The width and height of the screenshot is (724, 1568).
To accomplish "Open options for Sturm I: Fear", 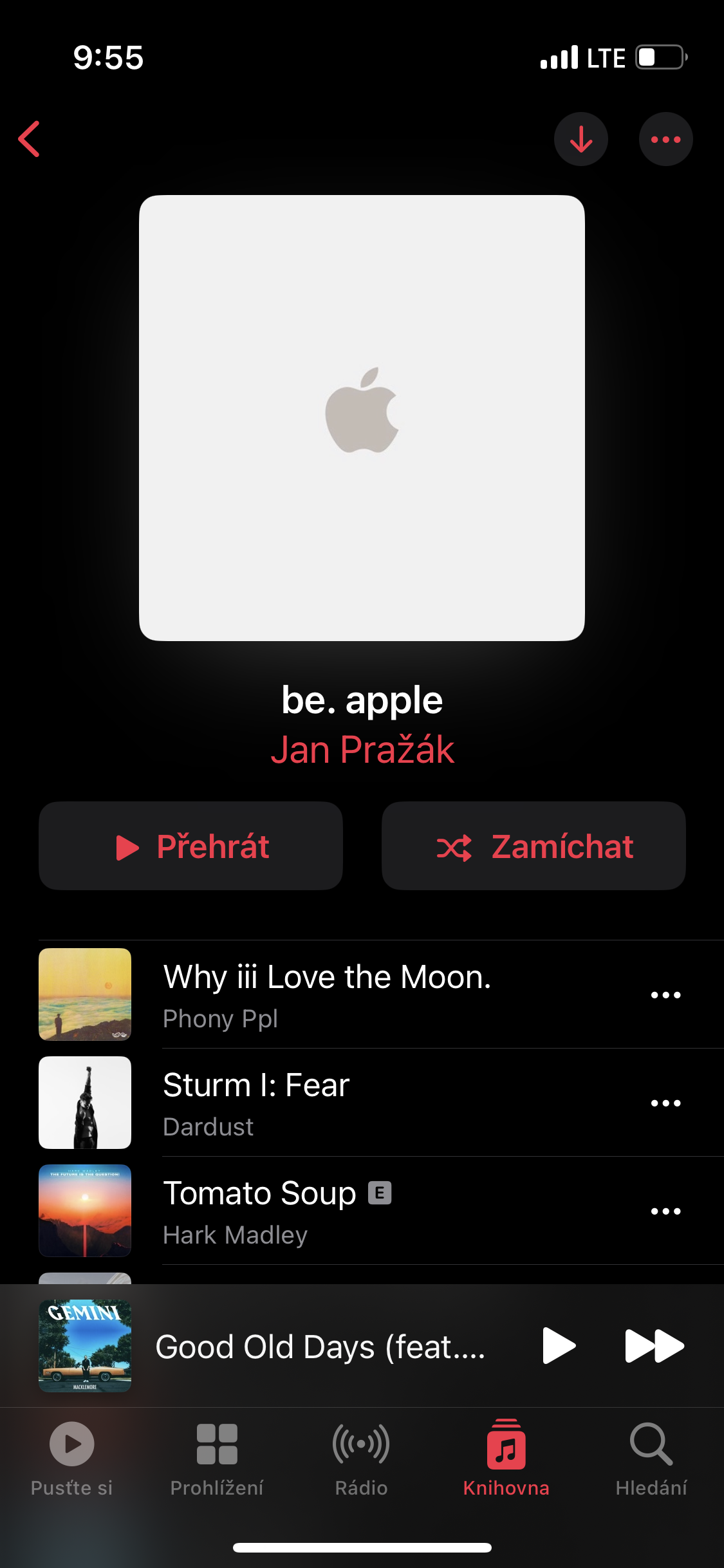I will tap(665, 1103).
